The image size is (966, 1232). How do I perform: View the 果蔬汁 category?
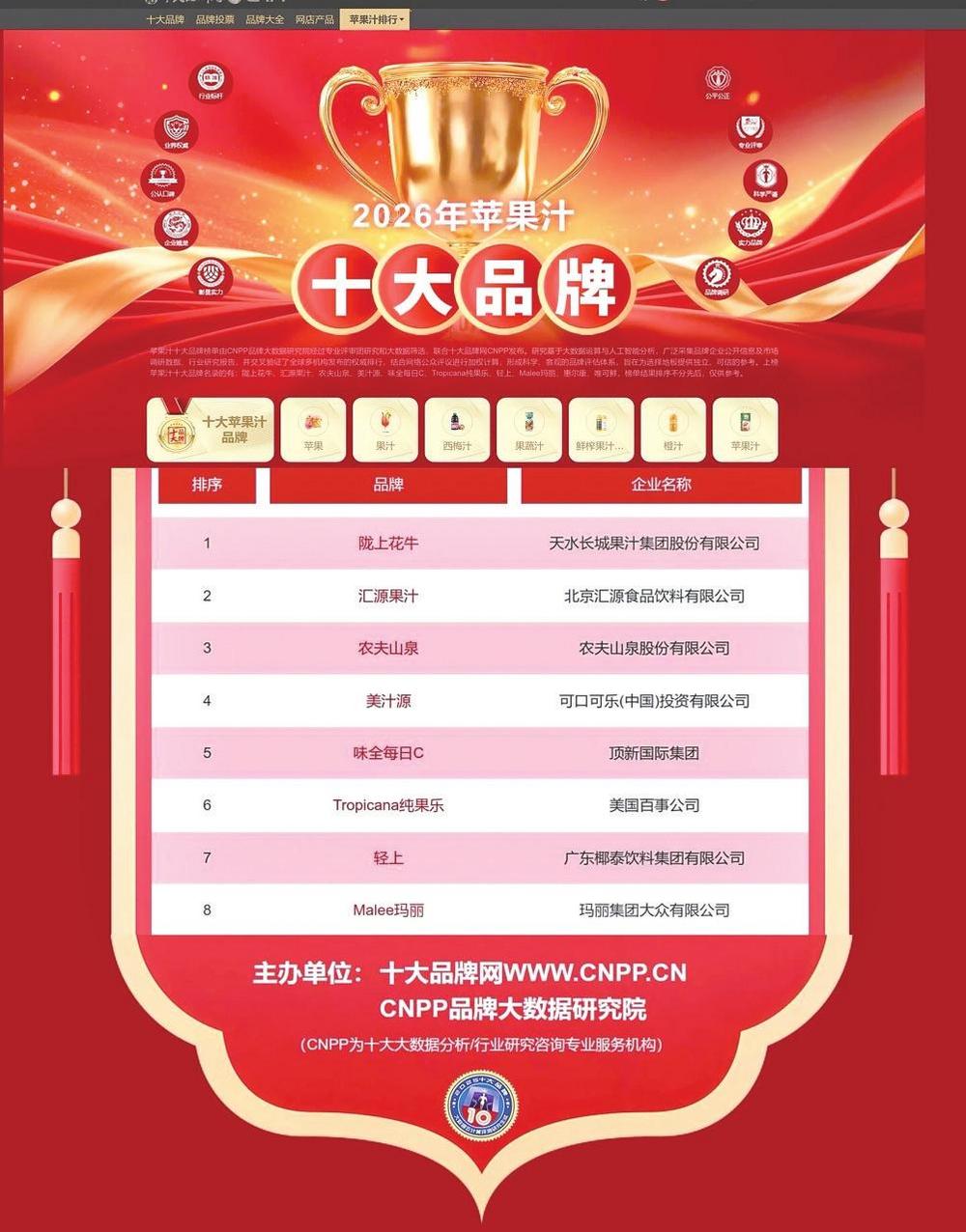(x=529, y=430)
